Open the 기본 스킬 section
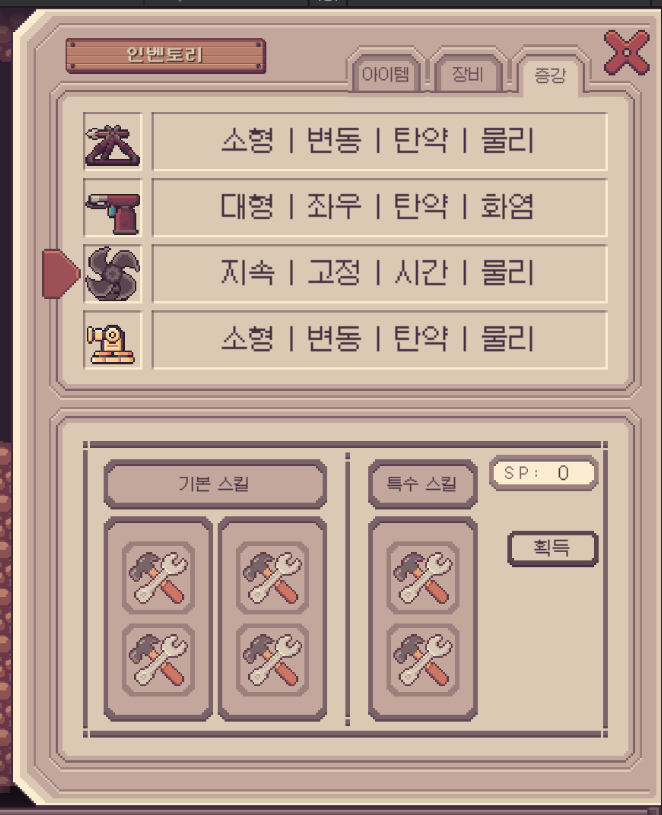This screenshot has height=815, width=662. pos(215,484)
